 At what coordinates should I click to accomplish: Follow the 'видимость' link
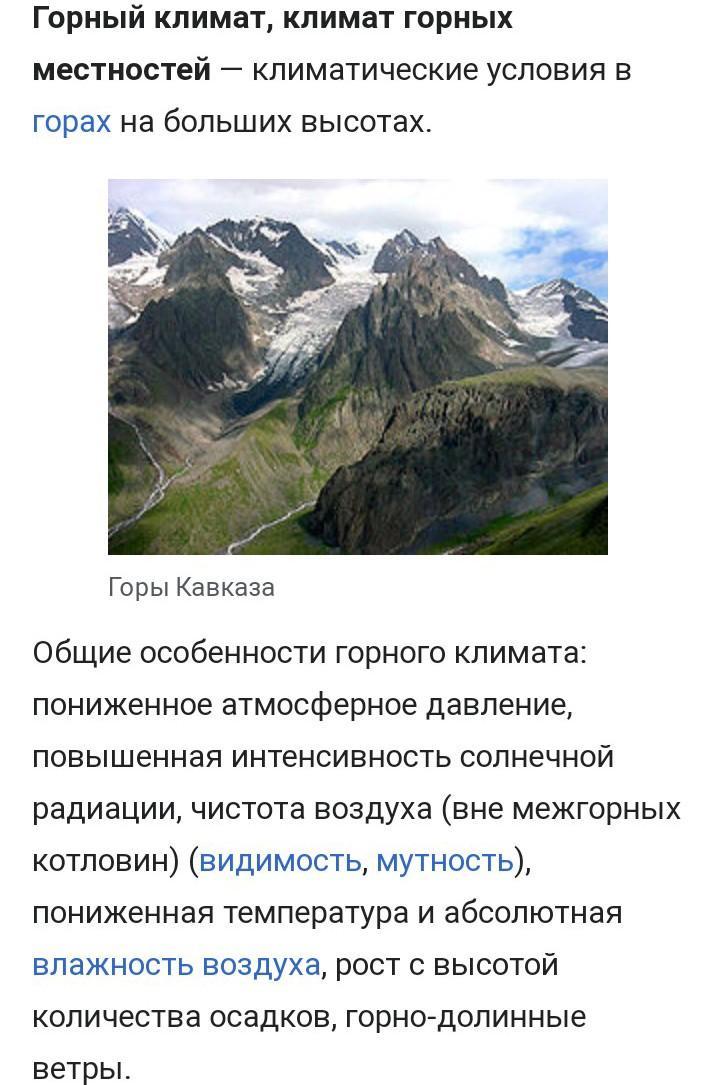coord(280,861)
